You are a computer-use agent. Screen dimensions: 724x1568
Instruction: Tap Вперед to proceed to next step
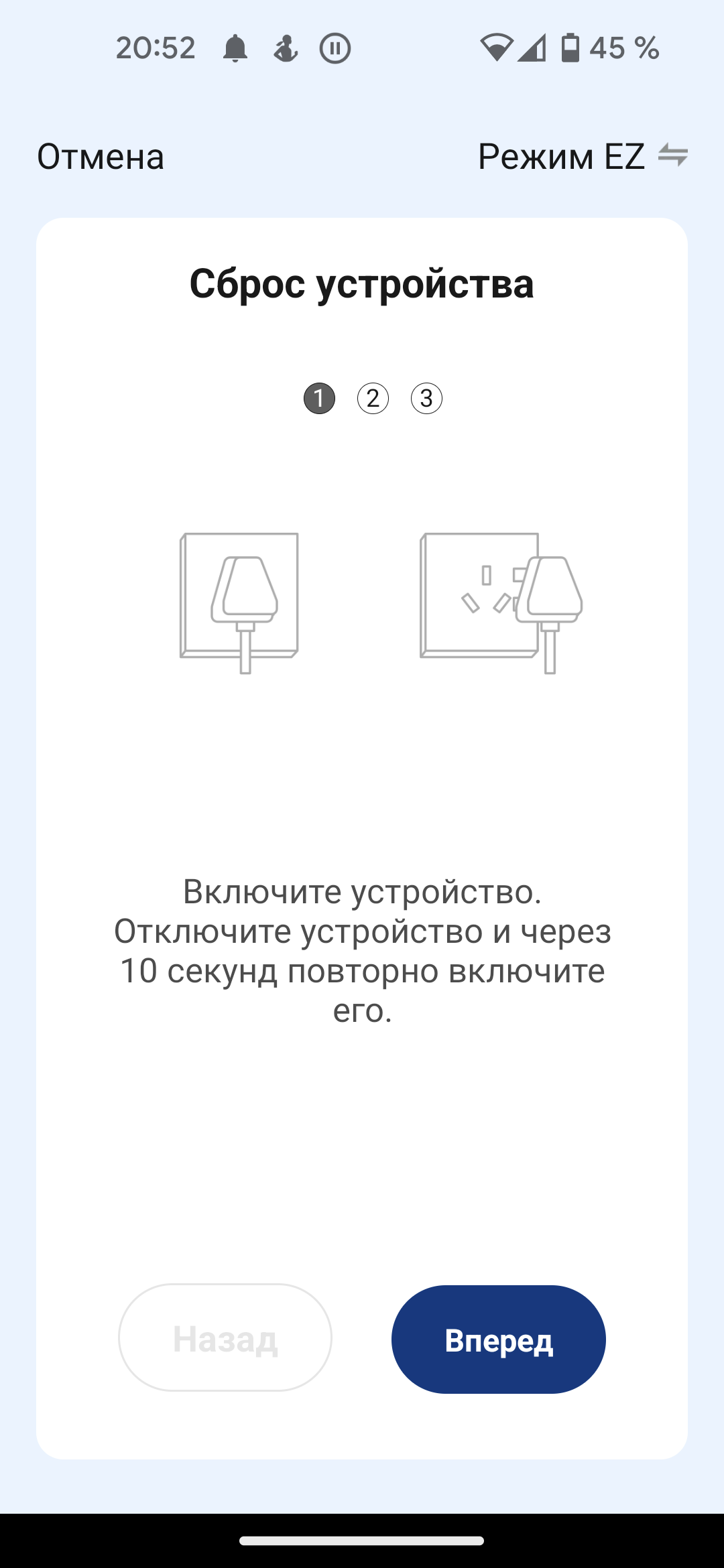pos(498,1340)
